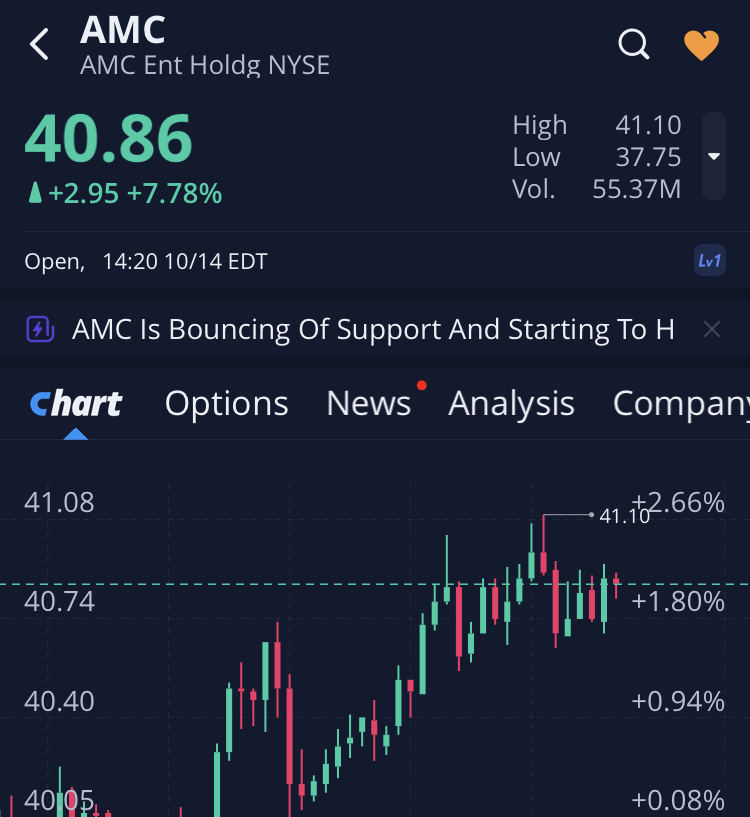Switch to the Options tab
This screenshot has height=817, width=750.
[226, 403]
